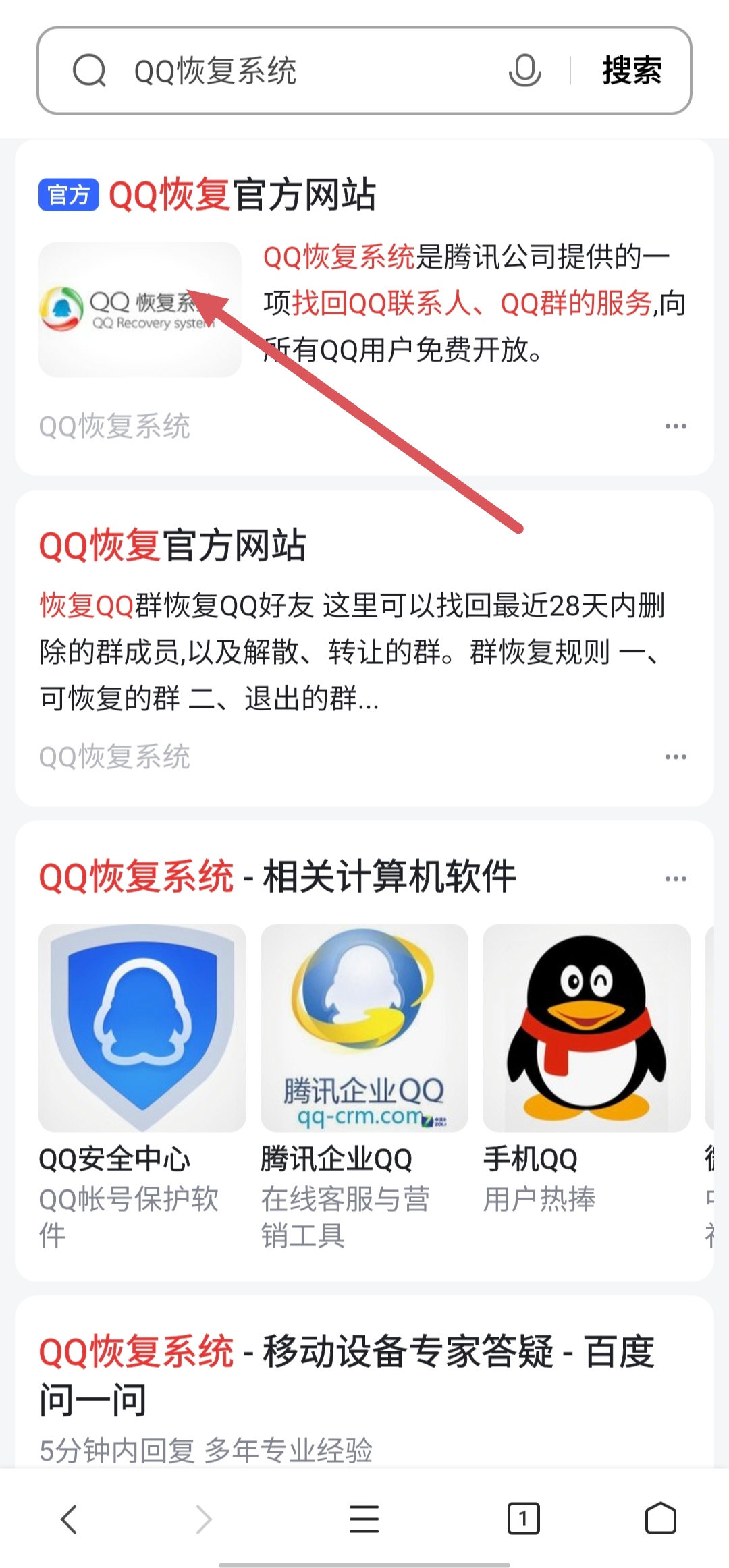This screenshot has height=1568, width=729.
Task: Tap the 官方 official badge
Action: tap(70, 195)
